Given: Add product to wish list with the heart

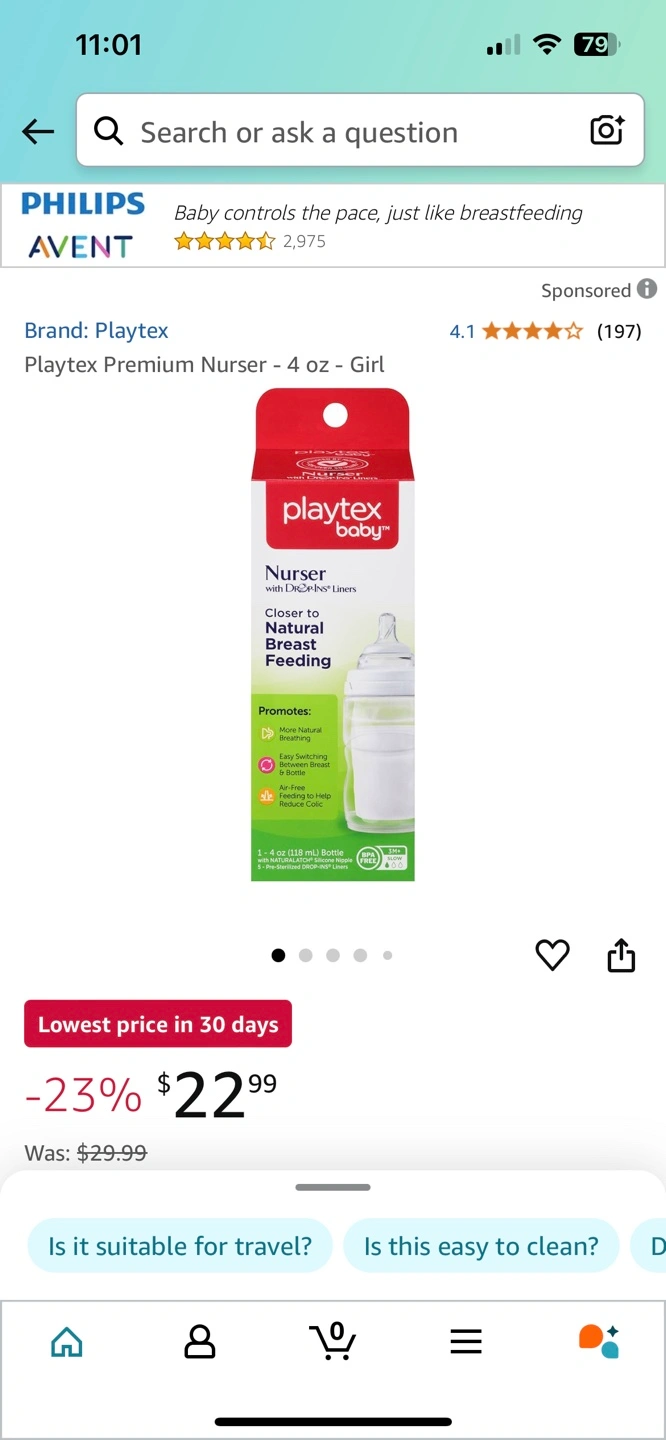Looking at the screenshot, I should pos(552,955).
